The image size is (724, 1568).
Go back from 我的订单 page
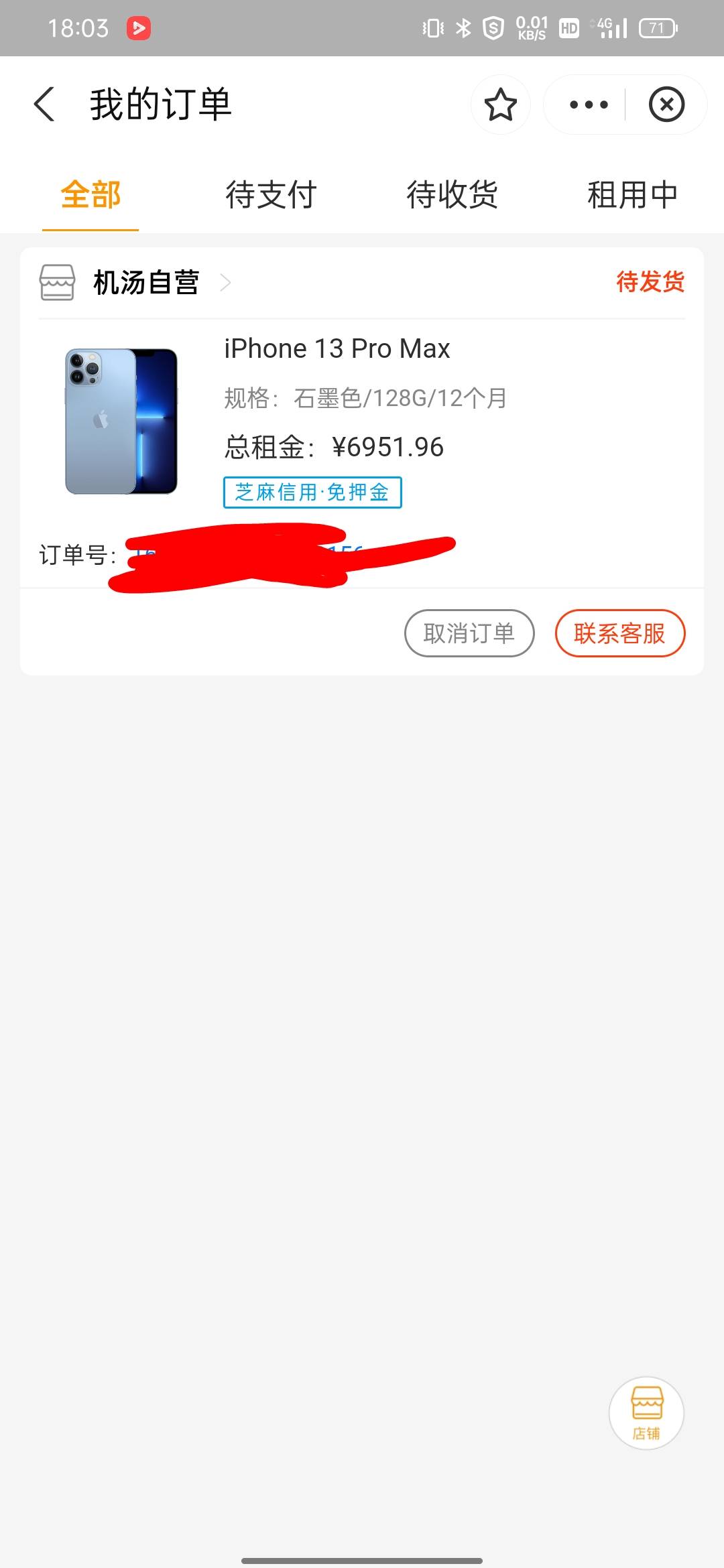pos(44,105)
